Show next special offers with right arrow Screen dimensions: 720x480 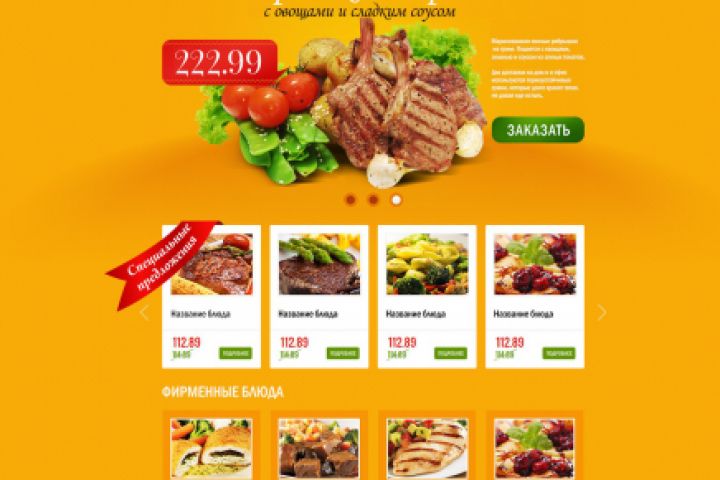pyautogui.click(x=601, y=313)
